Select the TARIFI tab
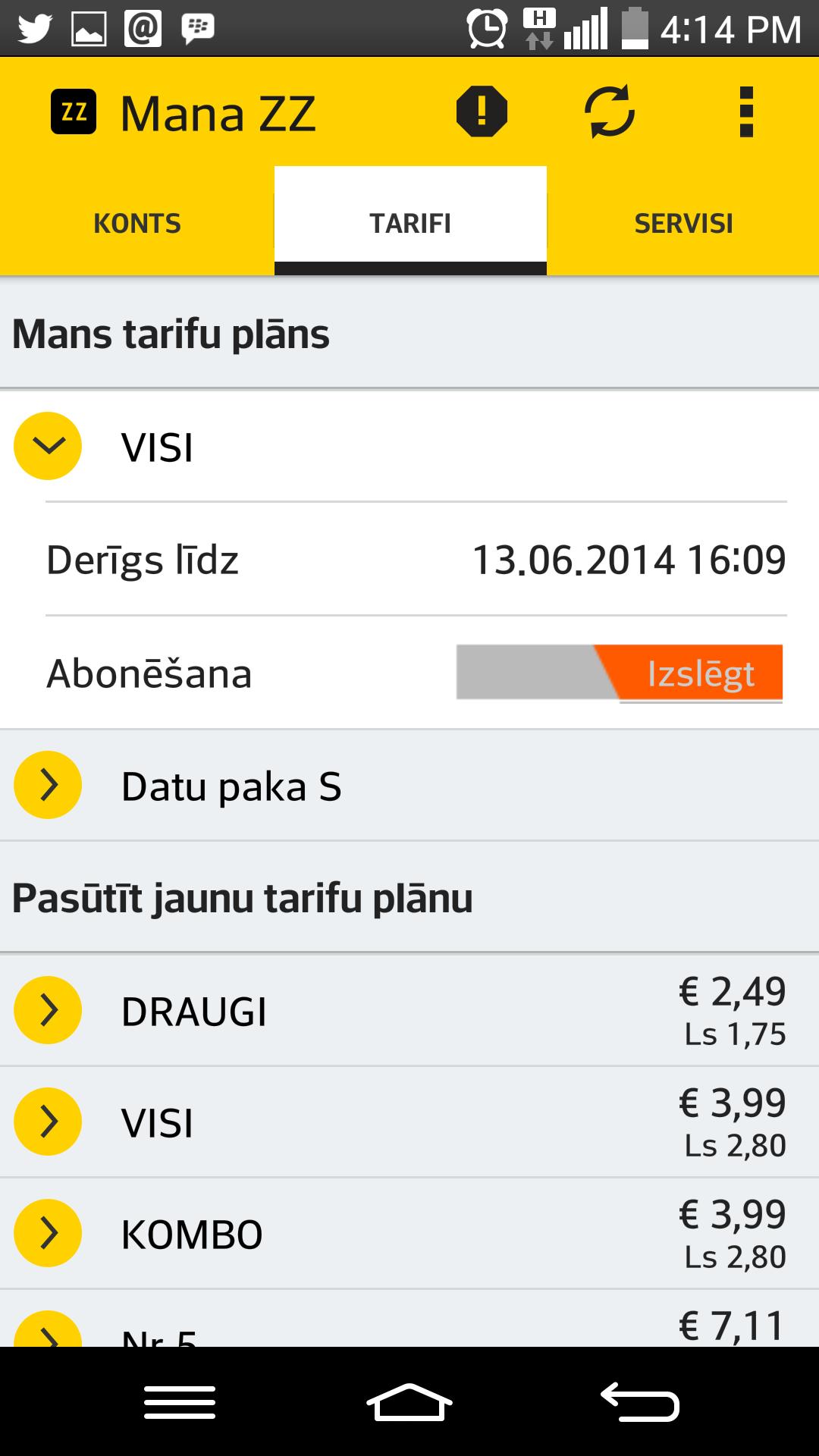The width and height of the screenshot is (819, 1456). pyautogui.click(x=410, y=223)
